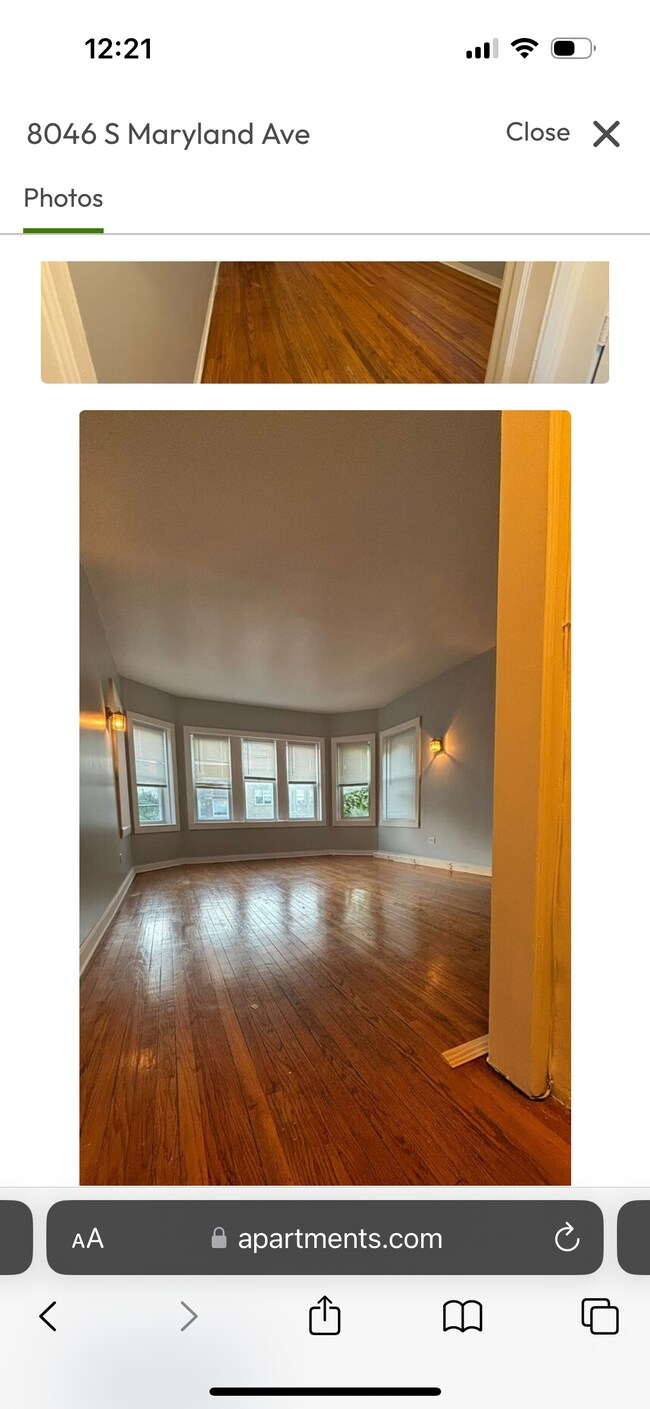Open the hardwood floor photo at top
The image size is (650, 1409).
[324, 322]
